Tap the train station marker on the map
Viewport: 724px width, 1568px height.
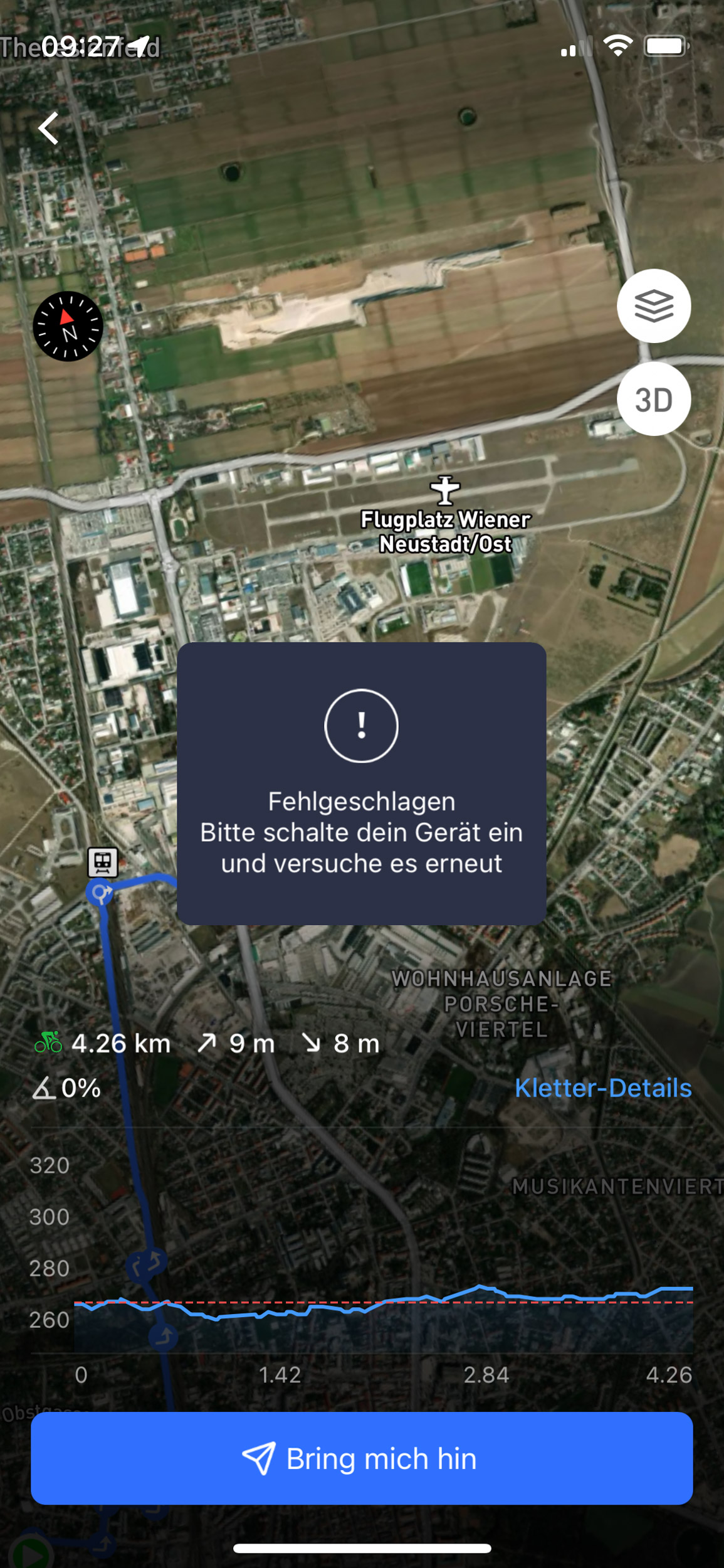click(x=103, y=862)
